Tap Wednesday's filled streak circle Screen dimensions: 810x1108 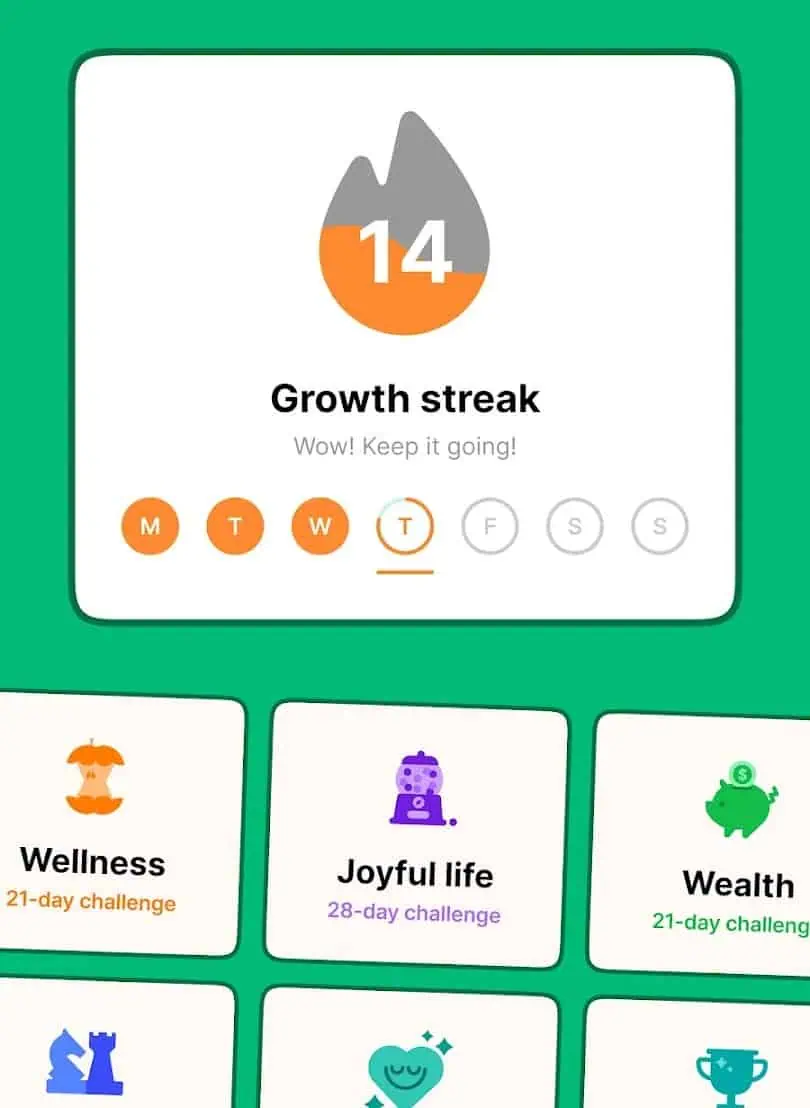coord(319,526)
